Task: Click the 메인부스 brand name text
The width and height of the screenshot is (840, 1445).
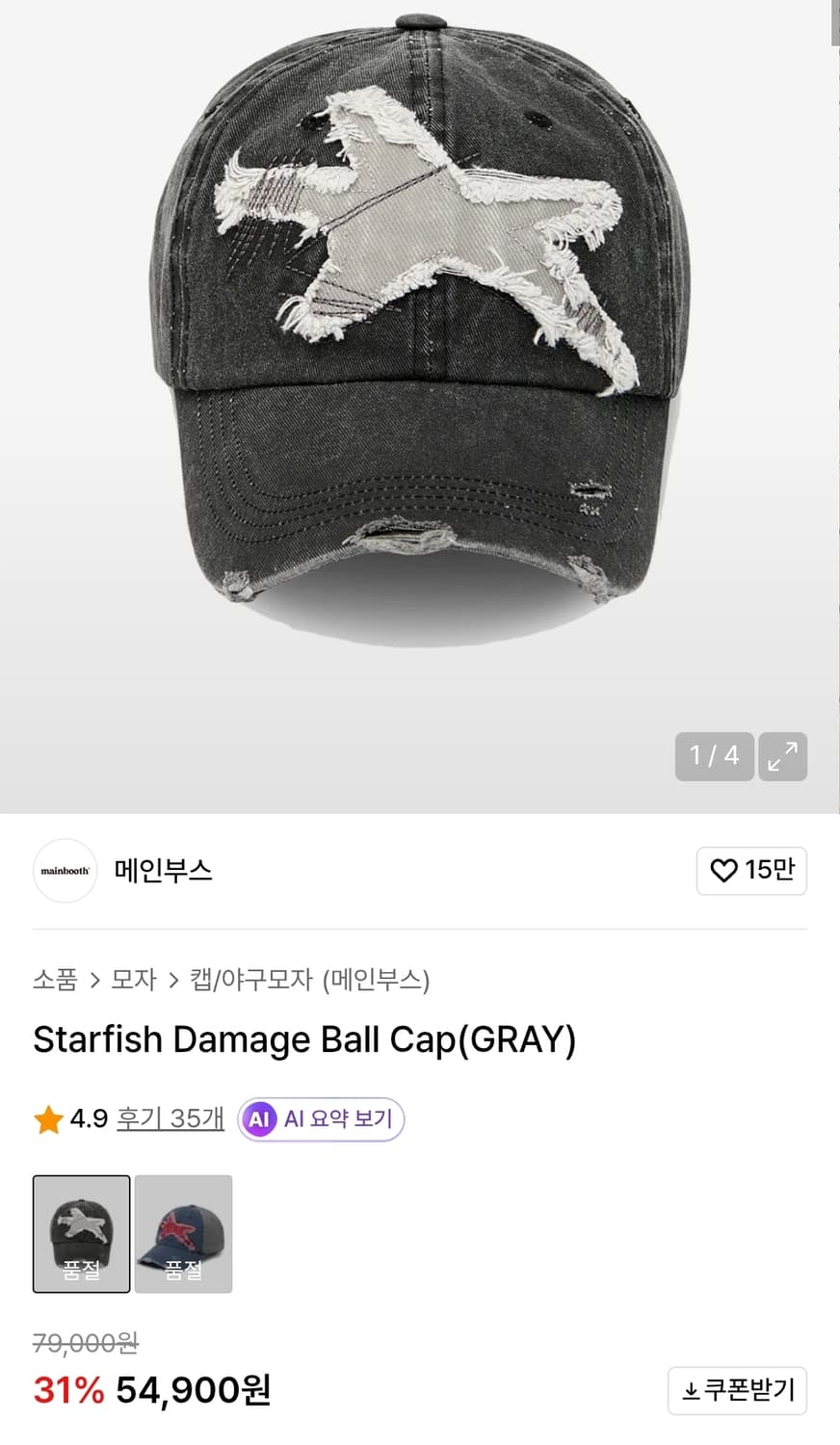Action: (x=162, y=870)
